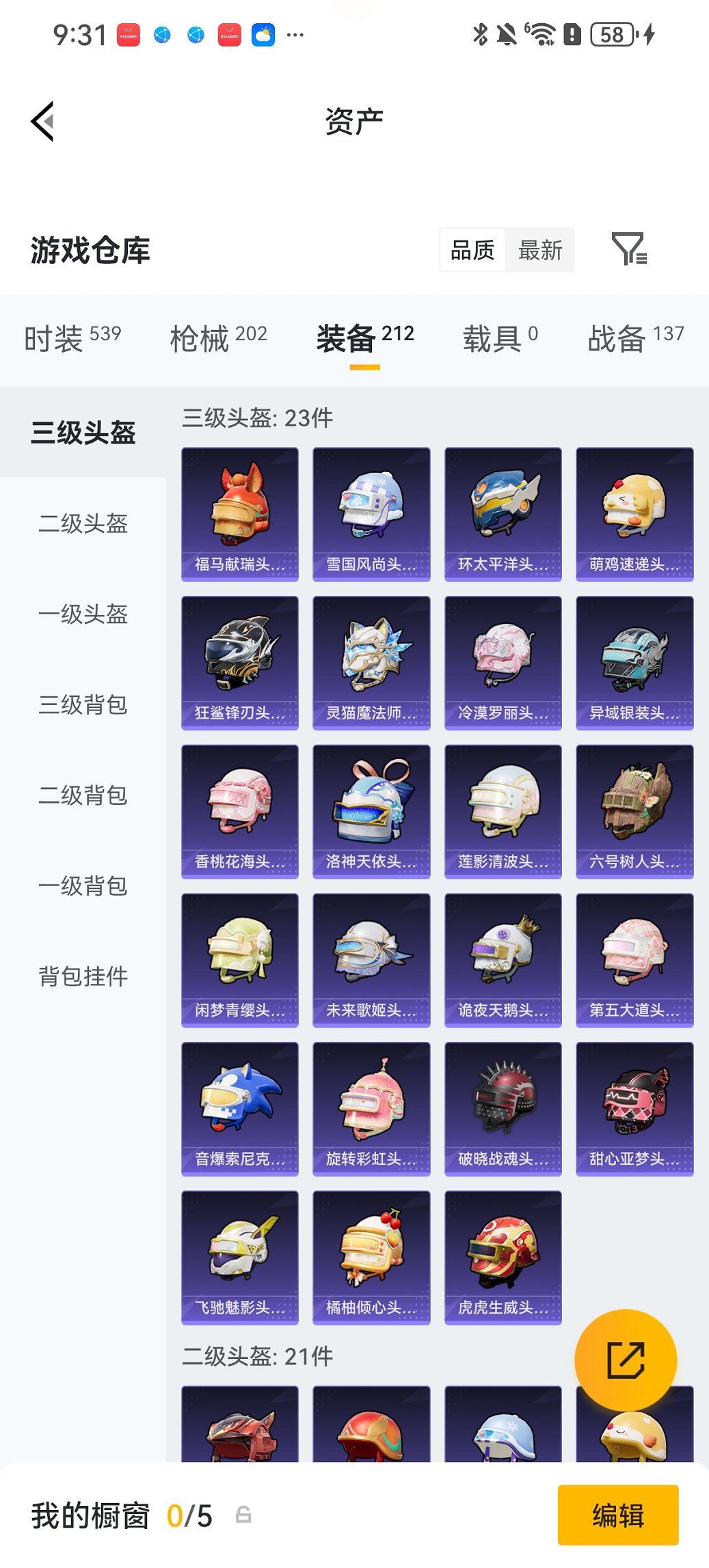Switch sorting to 最新
The image size is (709, 1568).
pyautogui.click(x=541, y=249)
